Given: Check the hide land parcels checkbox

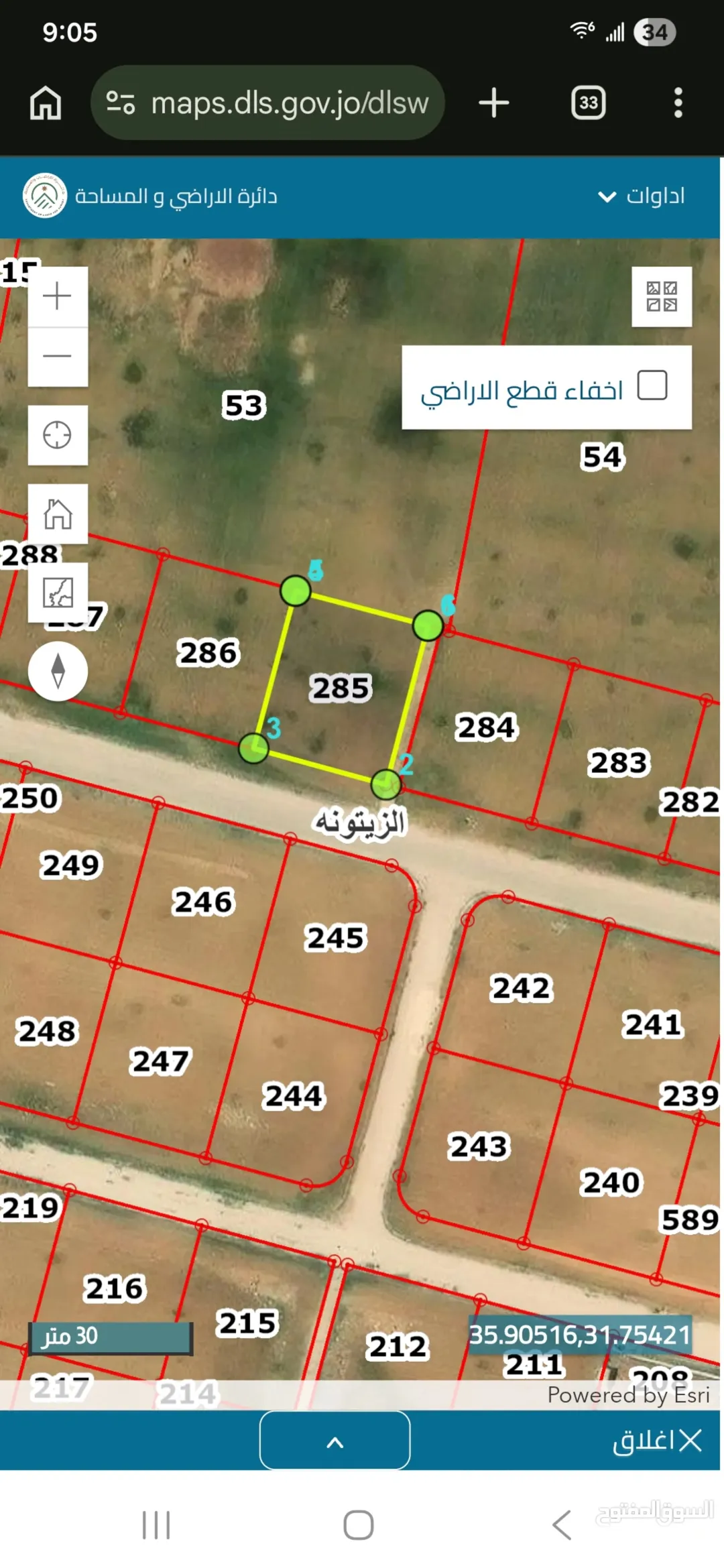Looking at the screenshot, I should (652, 385).
